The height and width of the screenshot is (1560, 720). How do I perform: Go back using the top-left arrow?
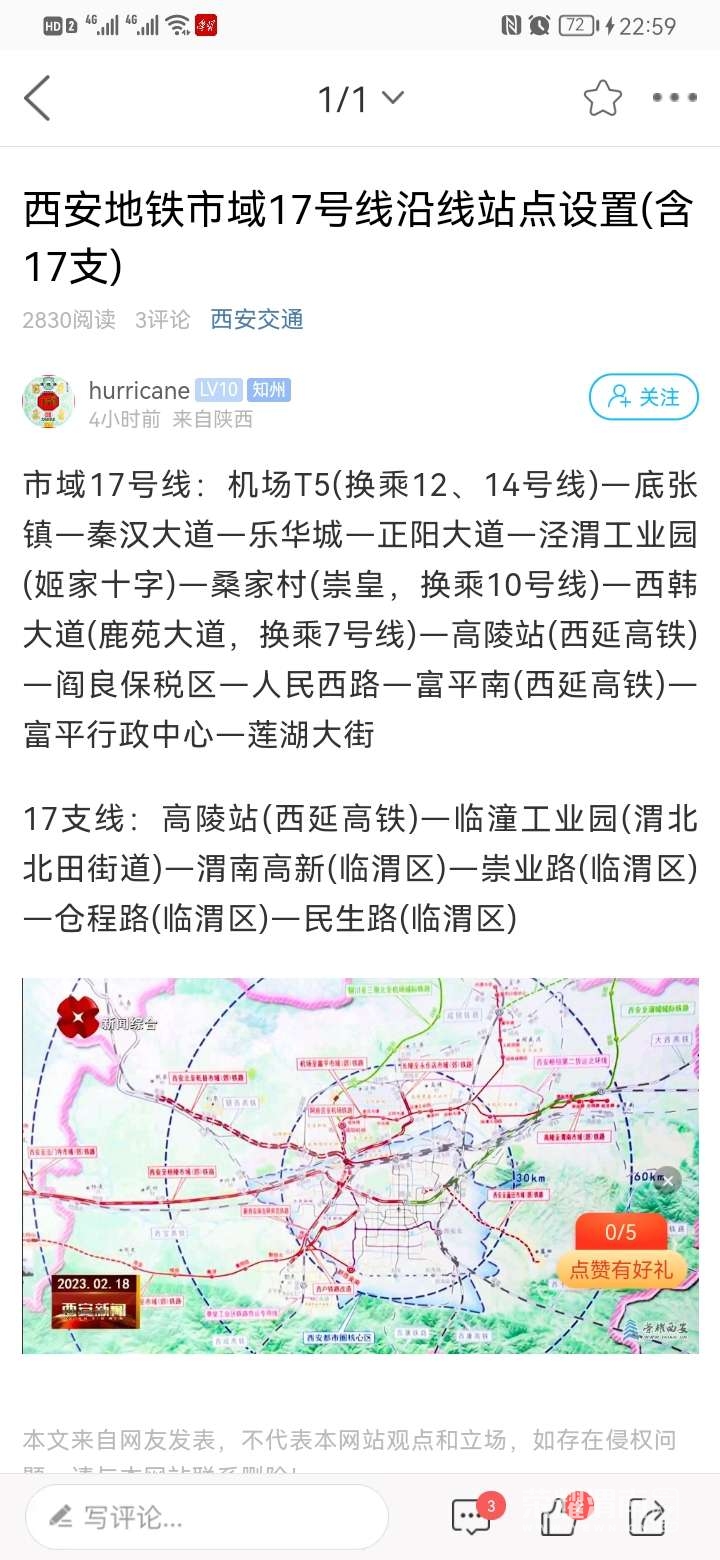37,98
